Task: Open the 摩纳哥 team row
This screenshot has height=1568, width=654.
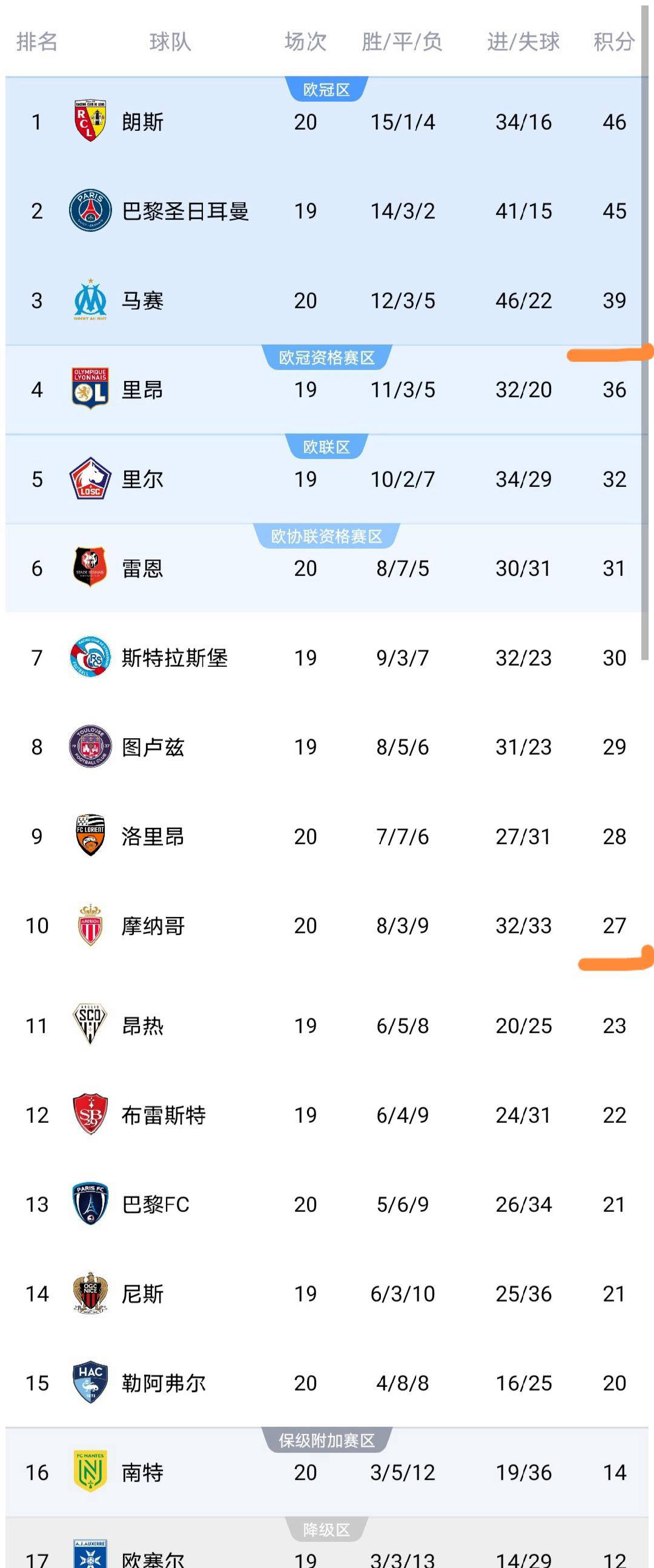Action: (x=153, y=926)
